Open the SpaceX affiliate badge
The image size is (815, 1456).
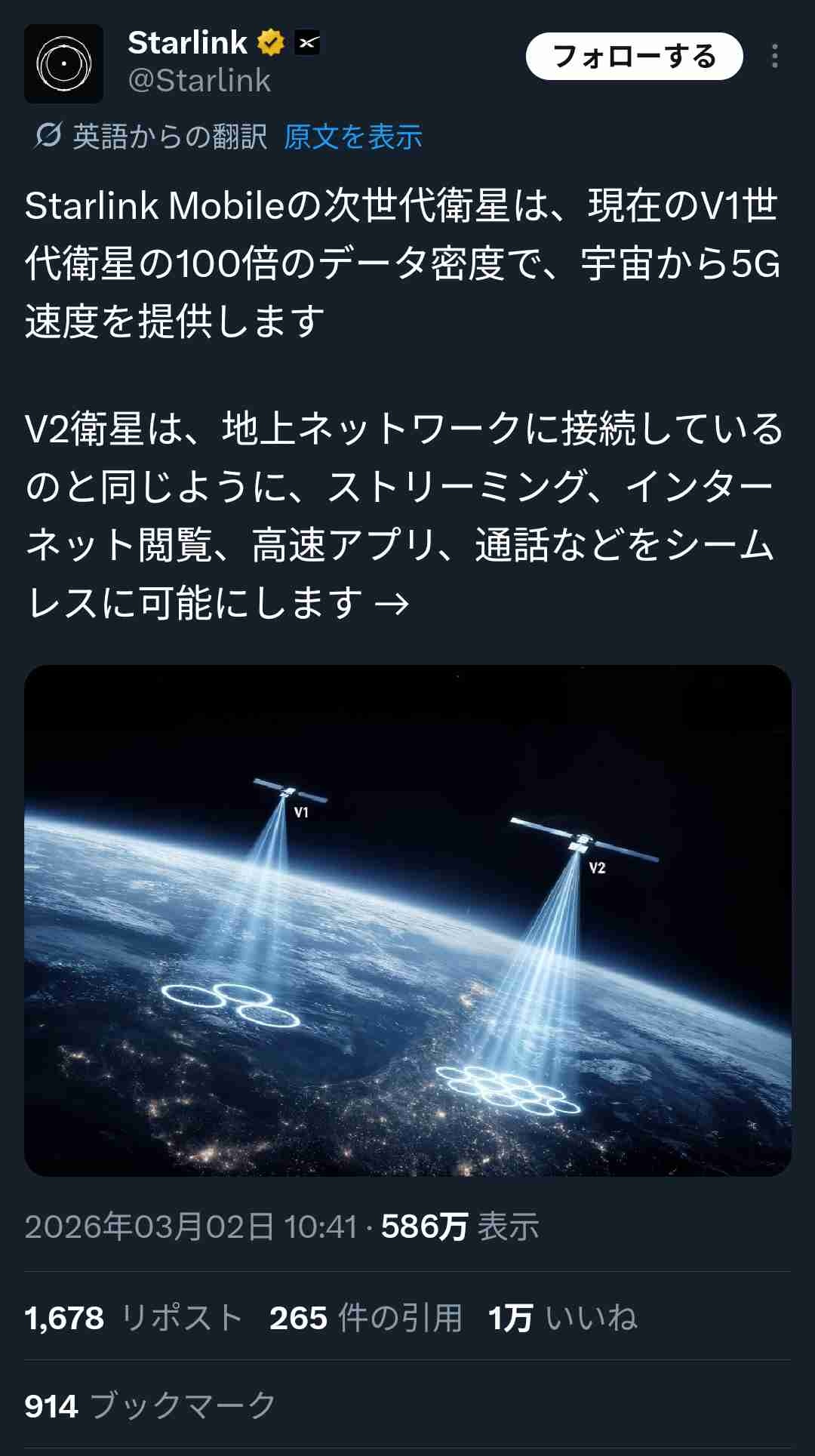tap(307, 43)
